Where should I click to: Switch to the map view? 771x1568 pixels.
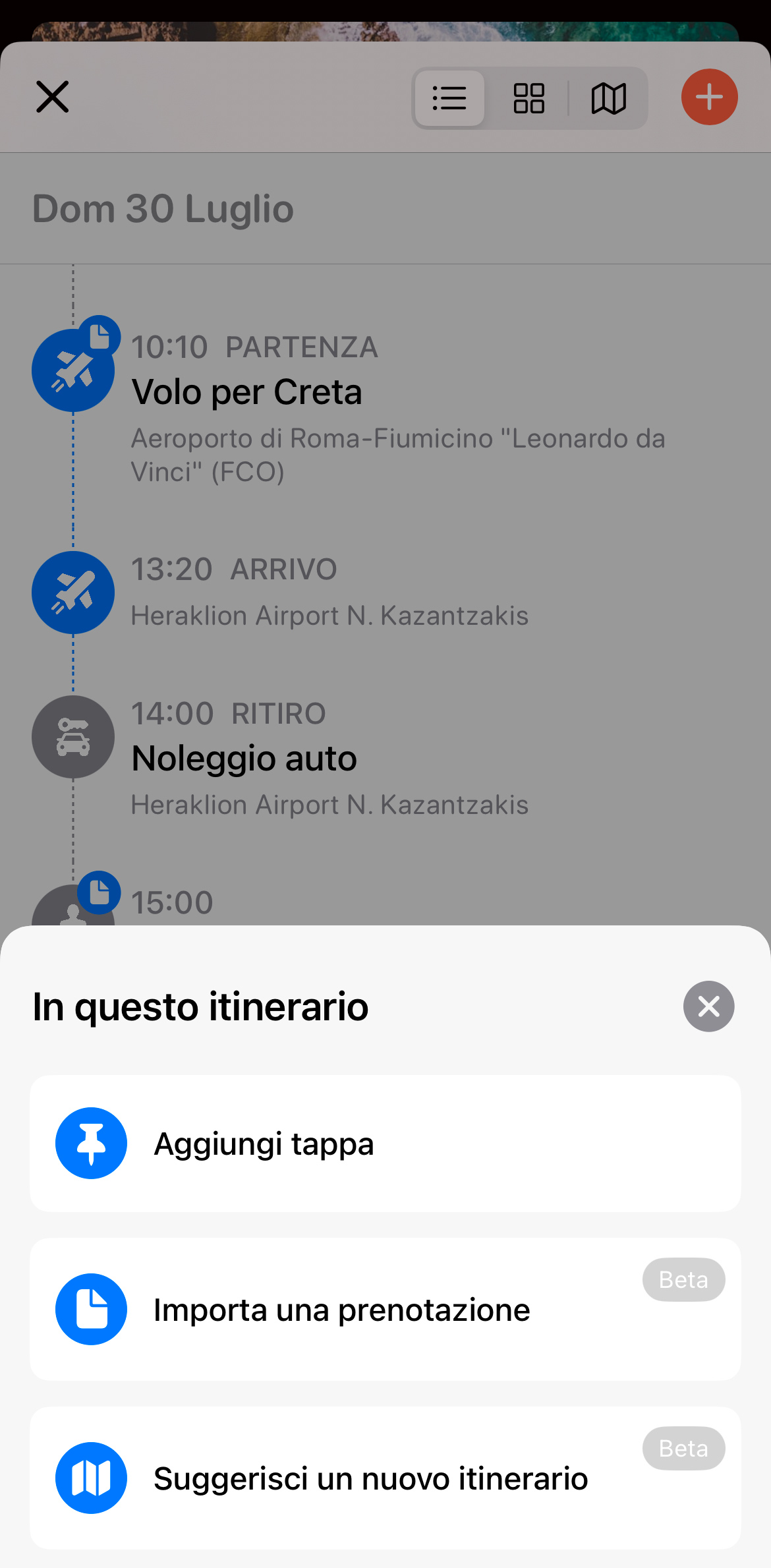(x=608, y=98)
